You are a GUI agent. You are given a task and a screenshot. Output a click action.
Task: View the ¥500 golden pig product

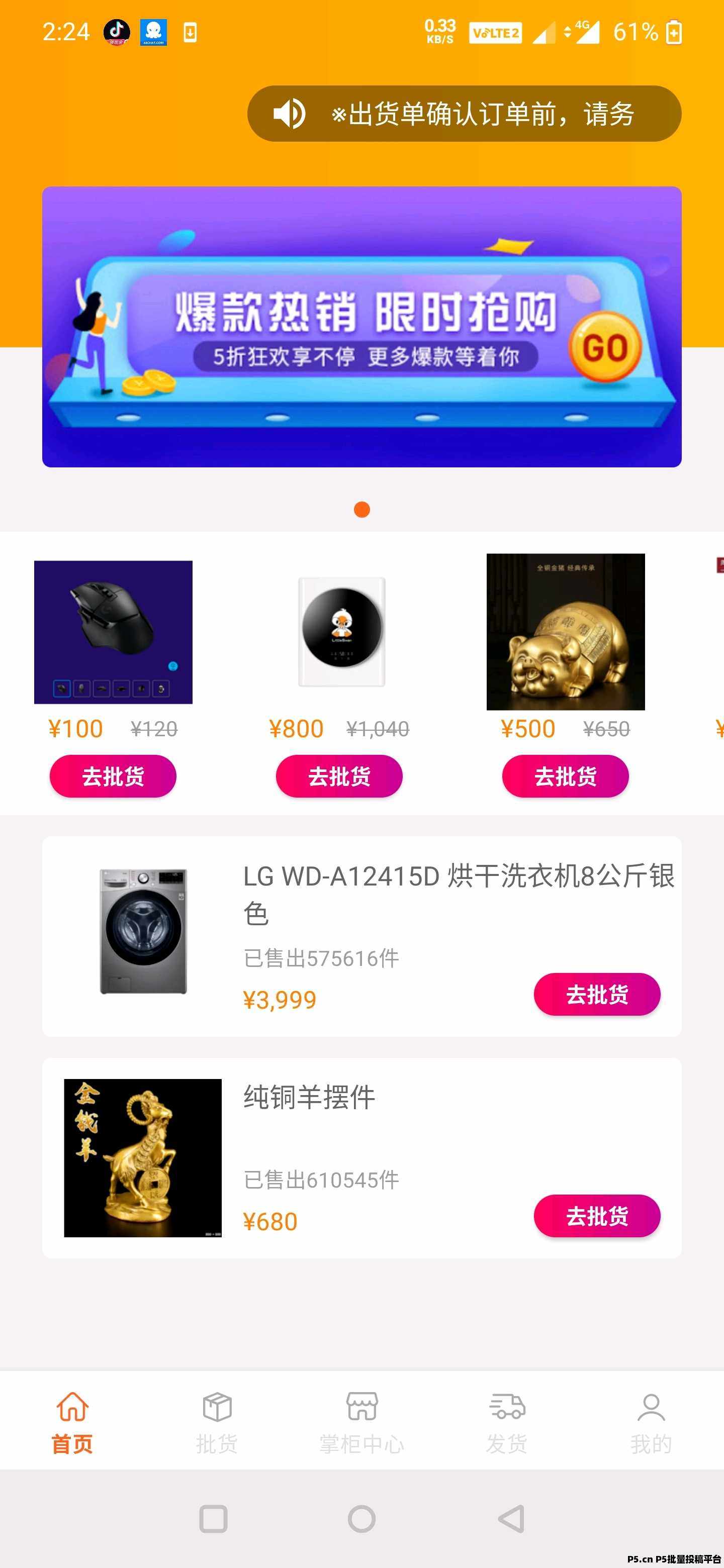pyautogui.click(x=565, y=632)
